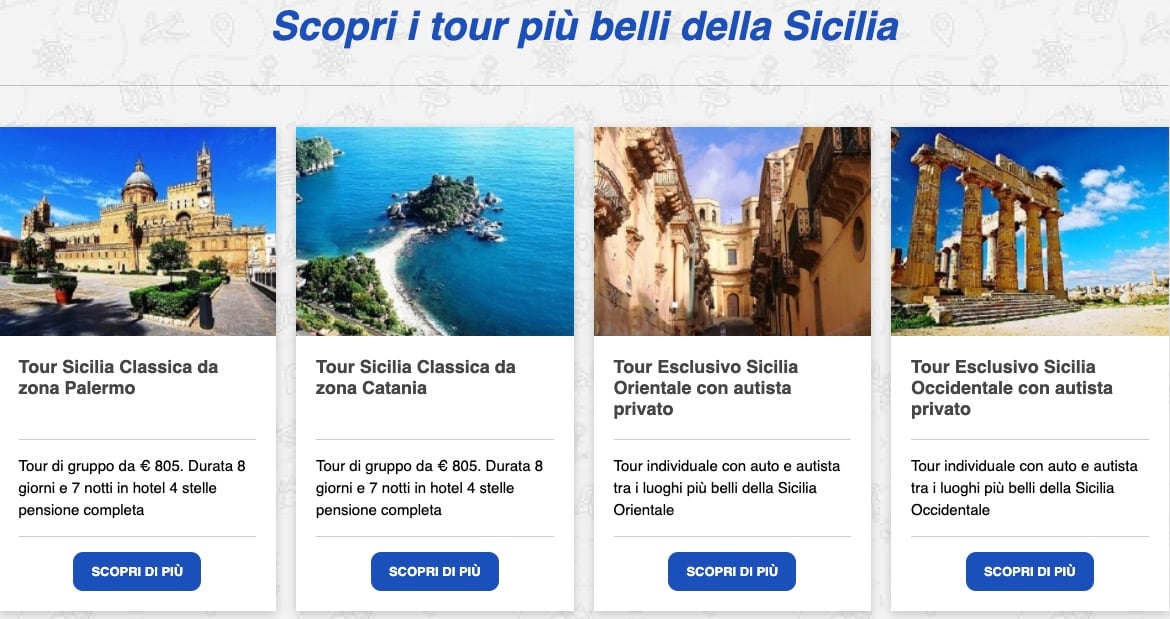Tap Scopri di più under Palermo tour
Screen dimensions: 1170x619
coord(137,571)
